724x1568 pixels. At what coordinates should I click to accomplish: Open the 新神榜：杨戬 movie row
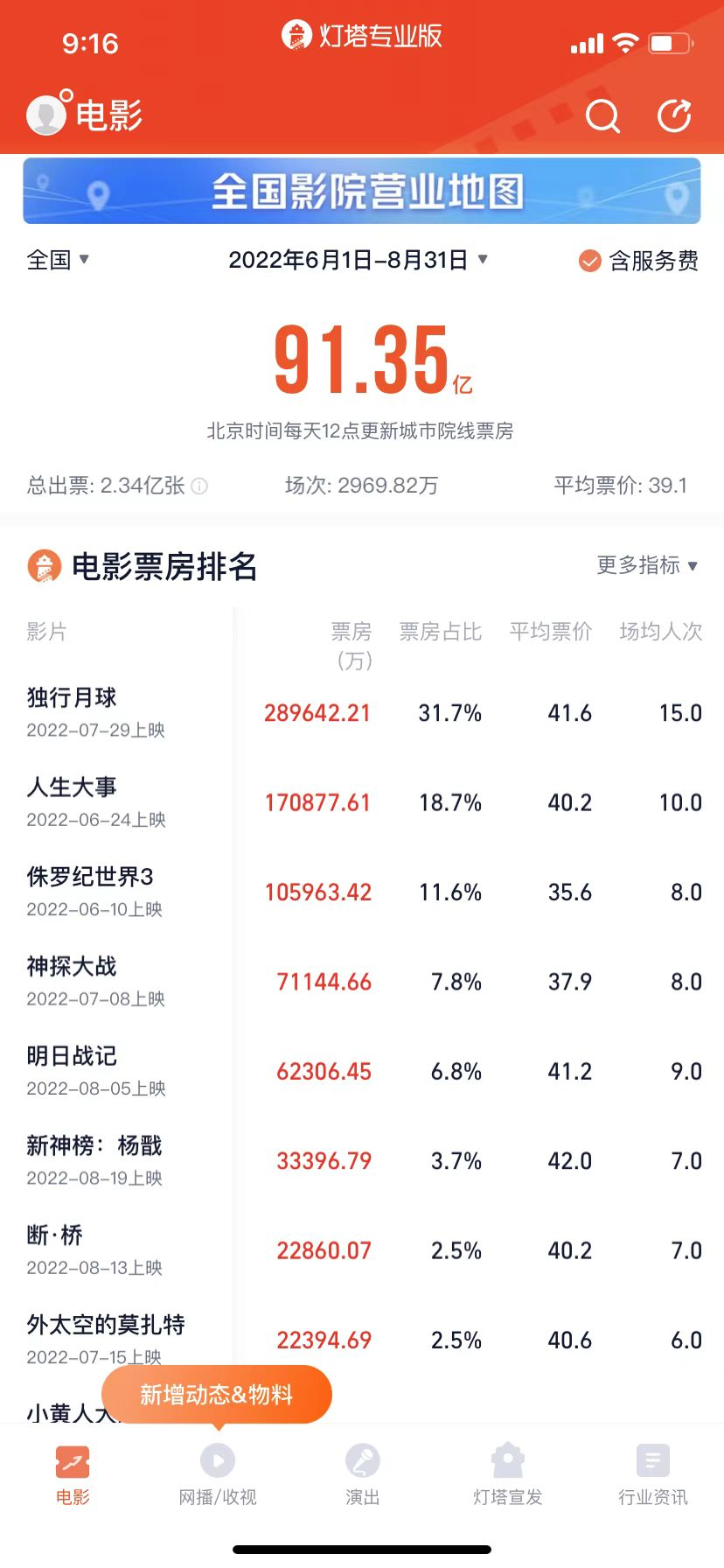tap(362, 1161)
